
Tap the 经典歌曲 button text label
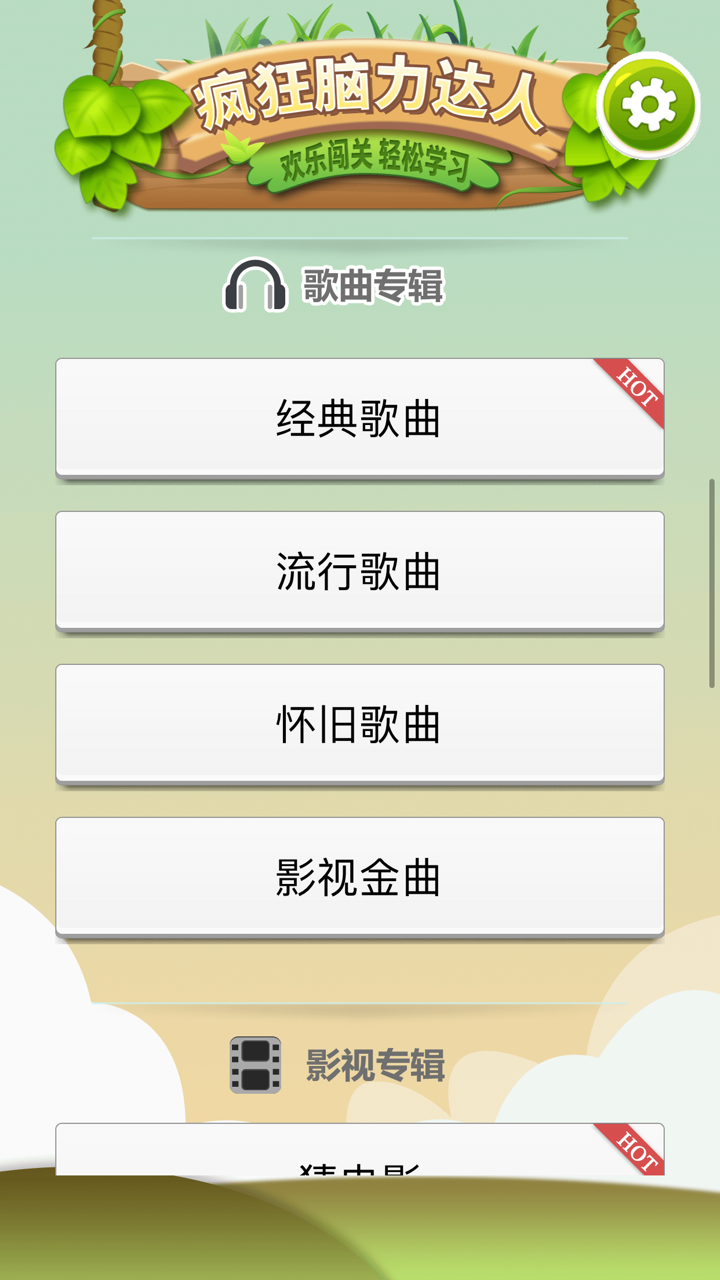tap(360, 418)
